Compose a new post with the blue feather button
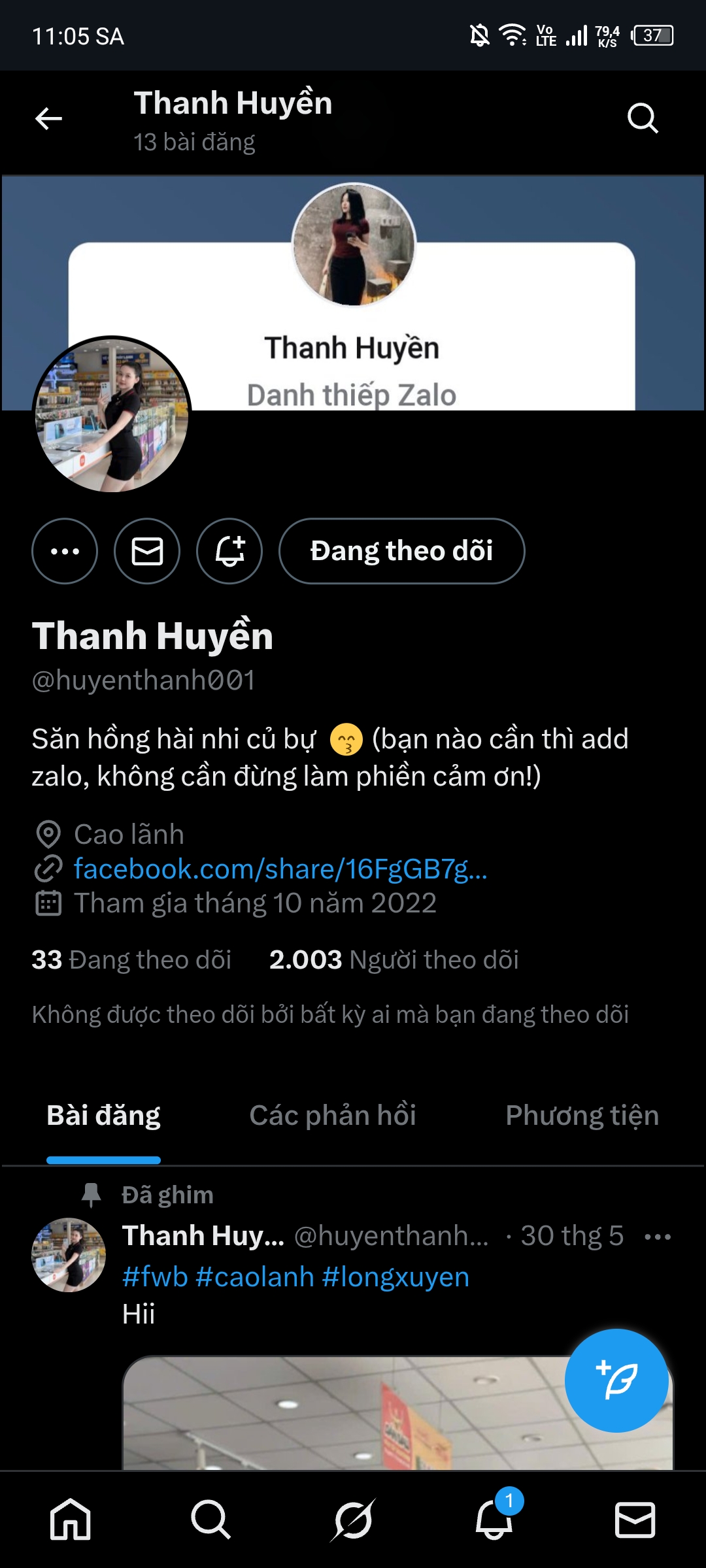 coord(615,1385)
